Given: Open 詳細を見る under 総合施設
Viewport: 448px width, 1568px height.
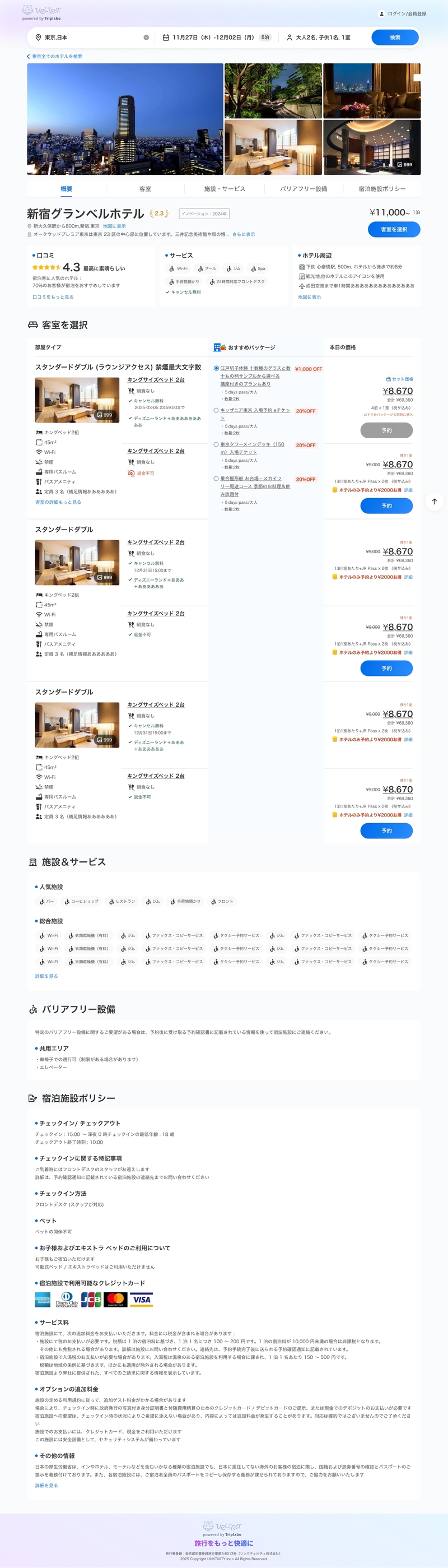Looking at the screenshot, I should tap(46, 976).
